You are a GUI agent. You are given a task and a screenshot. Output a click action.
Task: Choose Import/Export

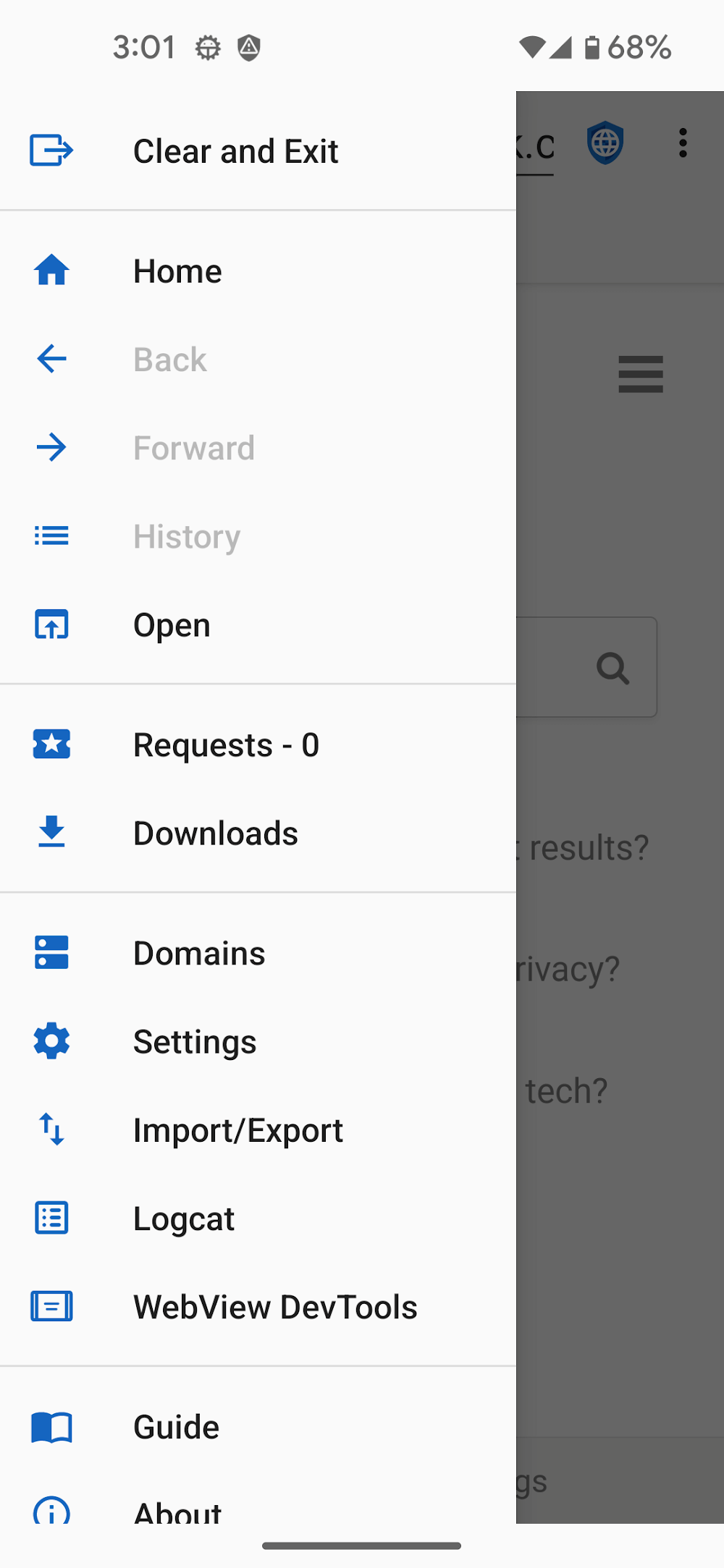click(x=238, y=1130)
